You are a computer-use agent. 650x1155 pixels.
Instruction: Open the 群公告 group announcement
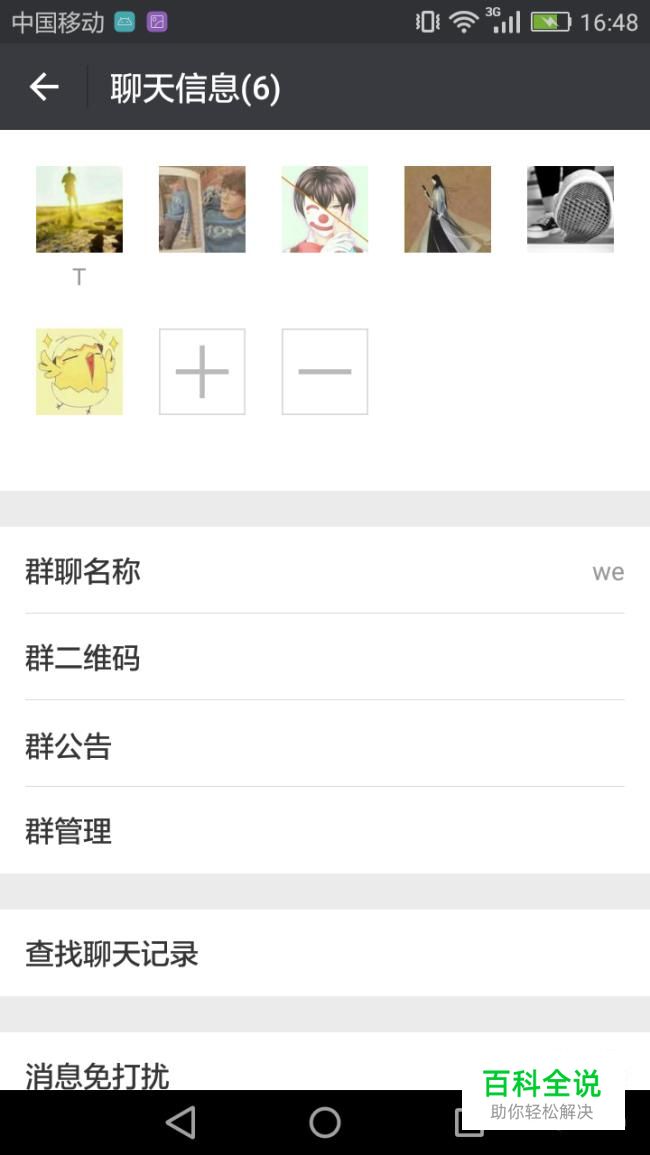tap(324, 745)
